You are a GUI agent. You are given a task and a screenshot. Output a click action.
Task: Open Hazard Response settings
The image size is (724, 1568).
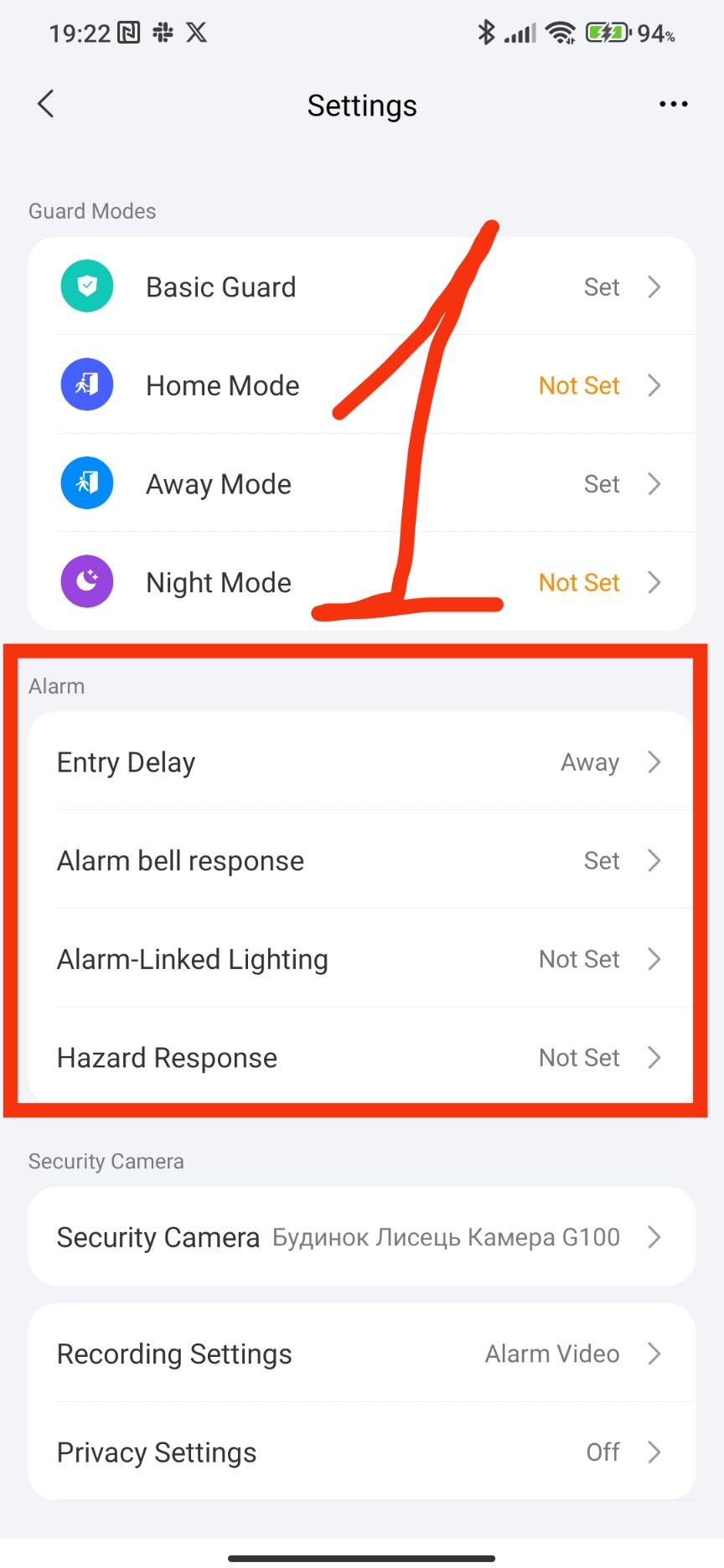362,1058
